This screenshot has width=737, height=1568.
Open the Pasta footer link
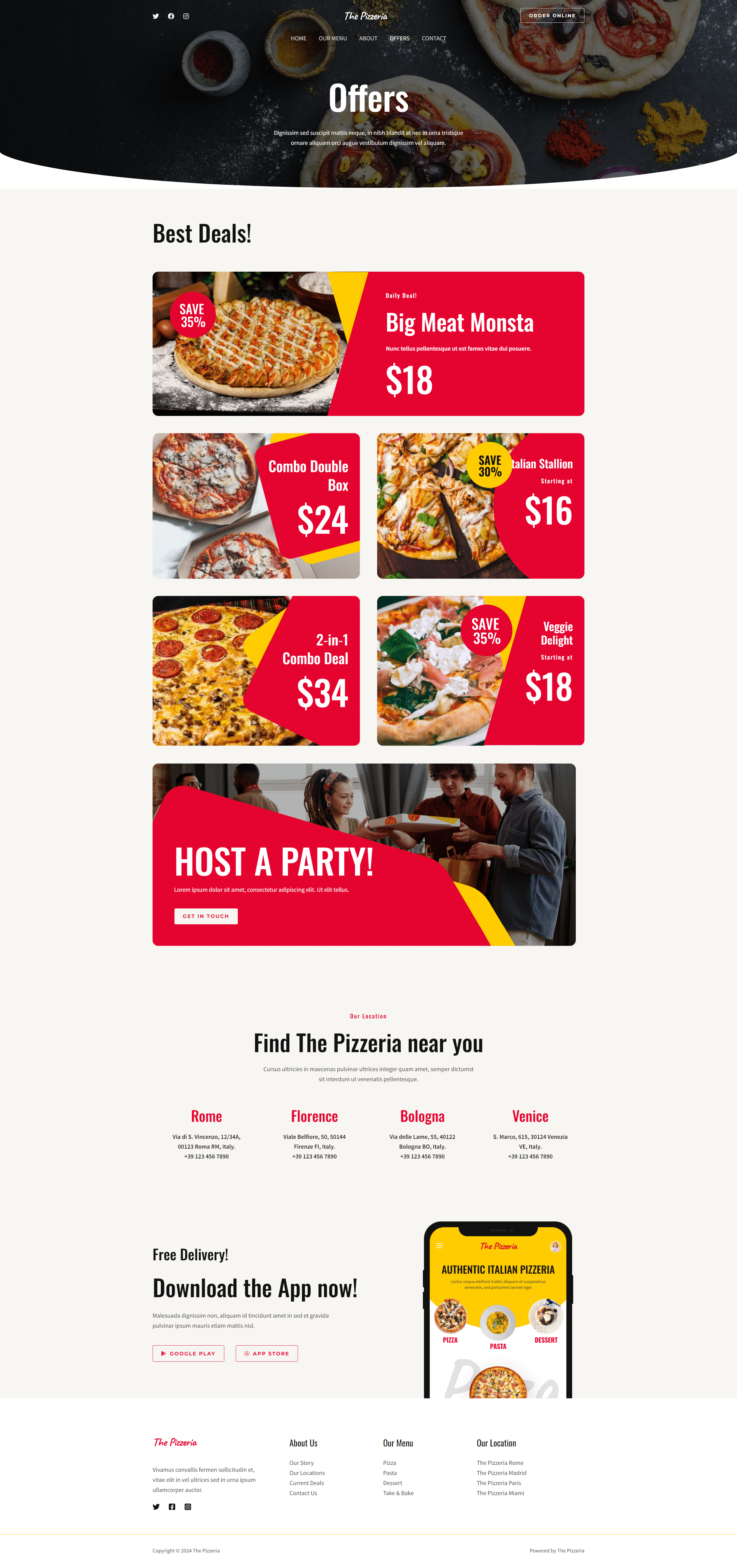[x=390, y=1473]
